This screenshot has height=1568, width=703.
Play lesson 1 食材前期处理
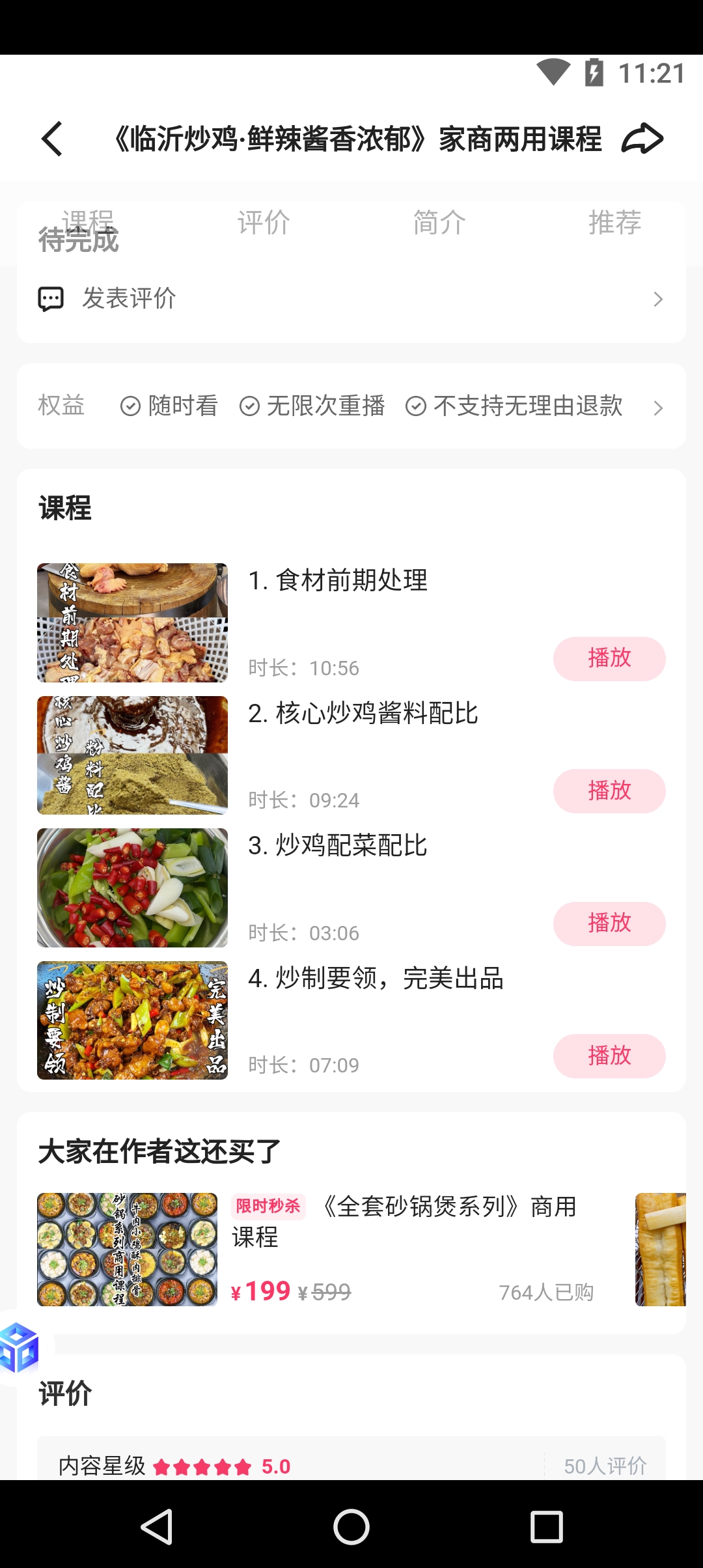tap(609, 658)
